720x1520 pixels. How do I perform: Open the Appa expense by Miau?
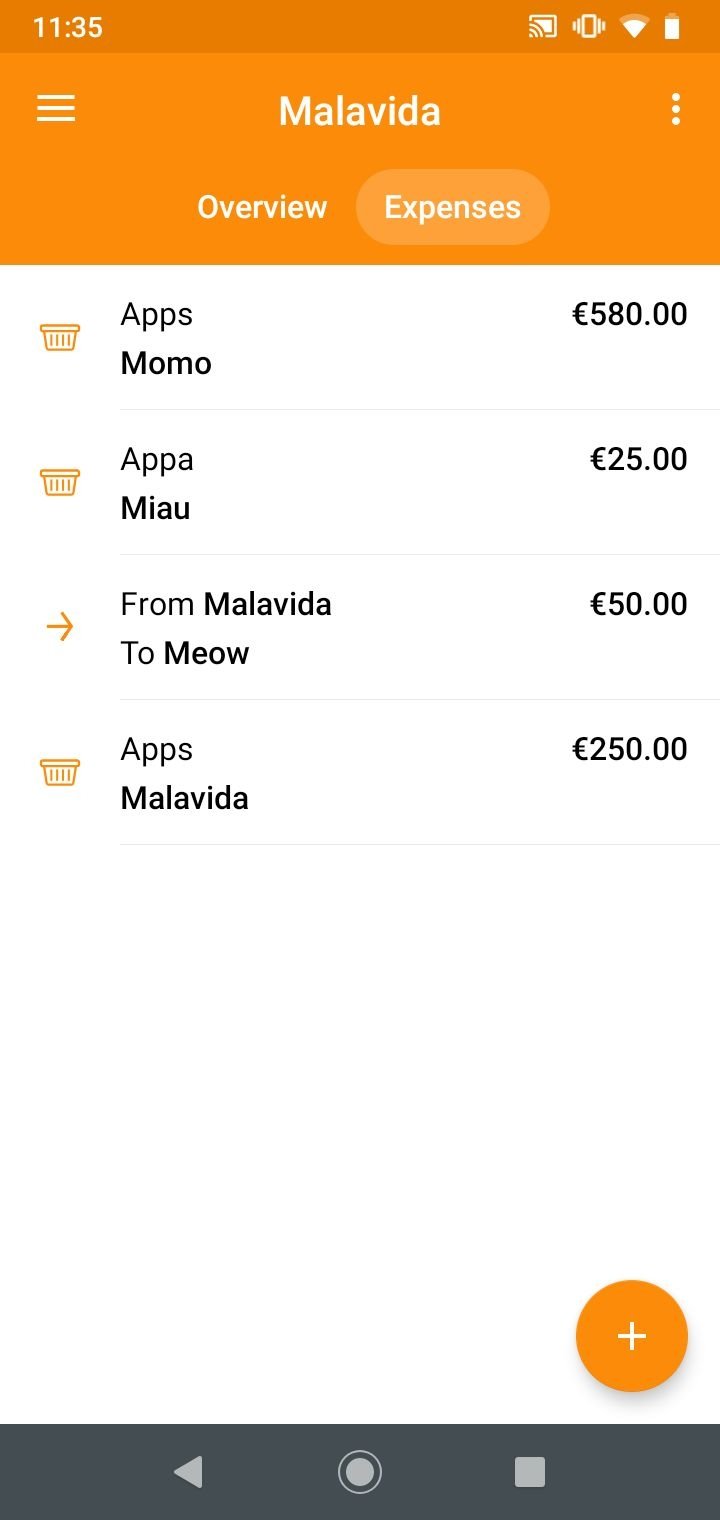[x=360, y=483]
